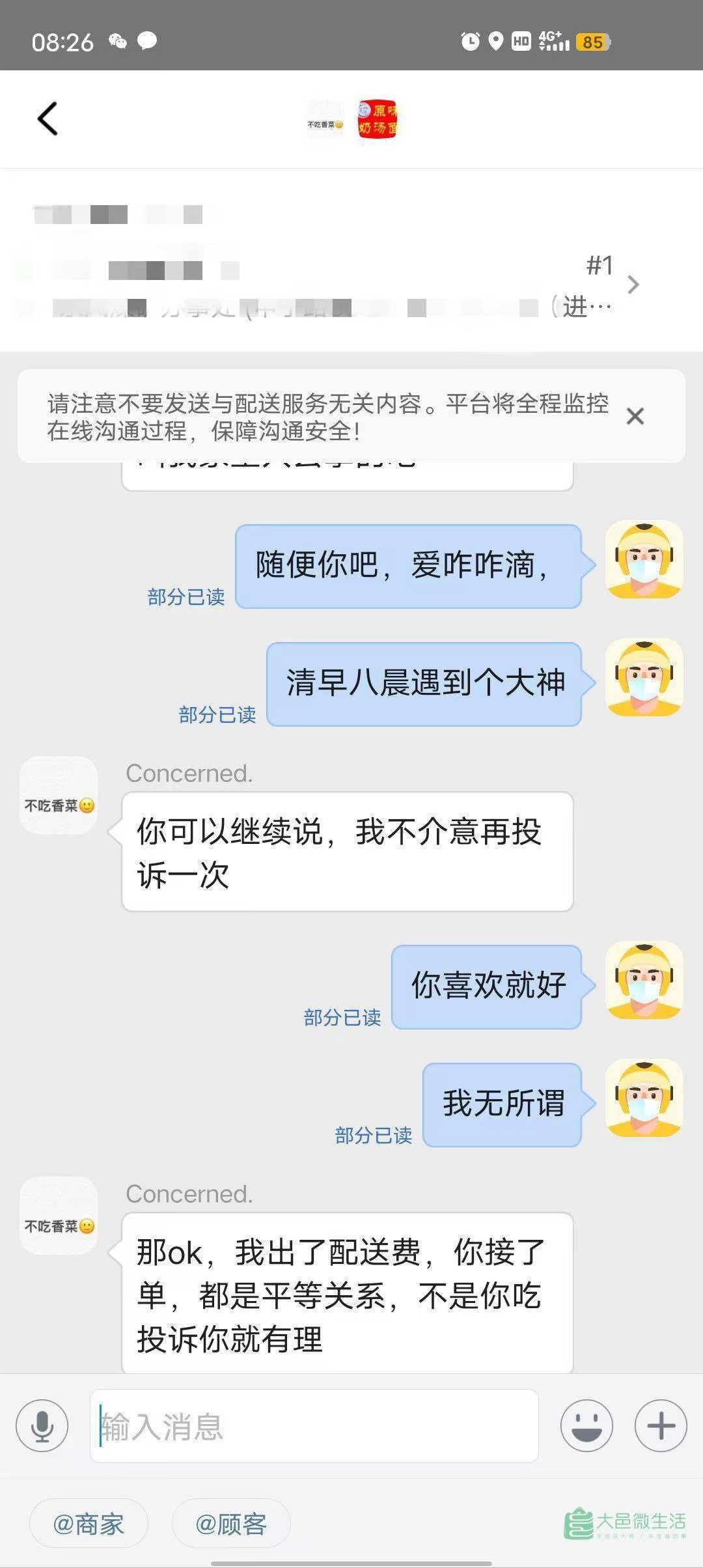Focus the 输入消息 message field
The width and height of the screenshot is (703, 1568).
[314, 1426]
